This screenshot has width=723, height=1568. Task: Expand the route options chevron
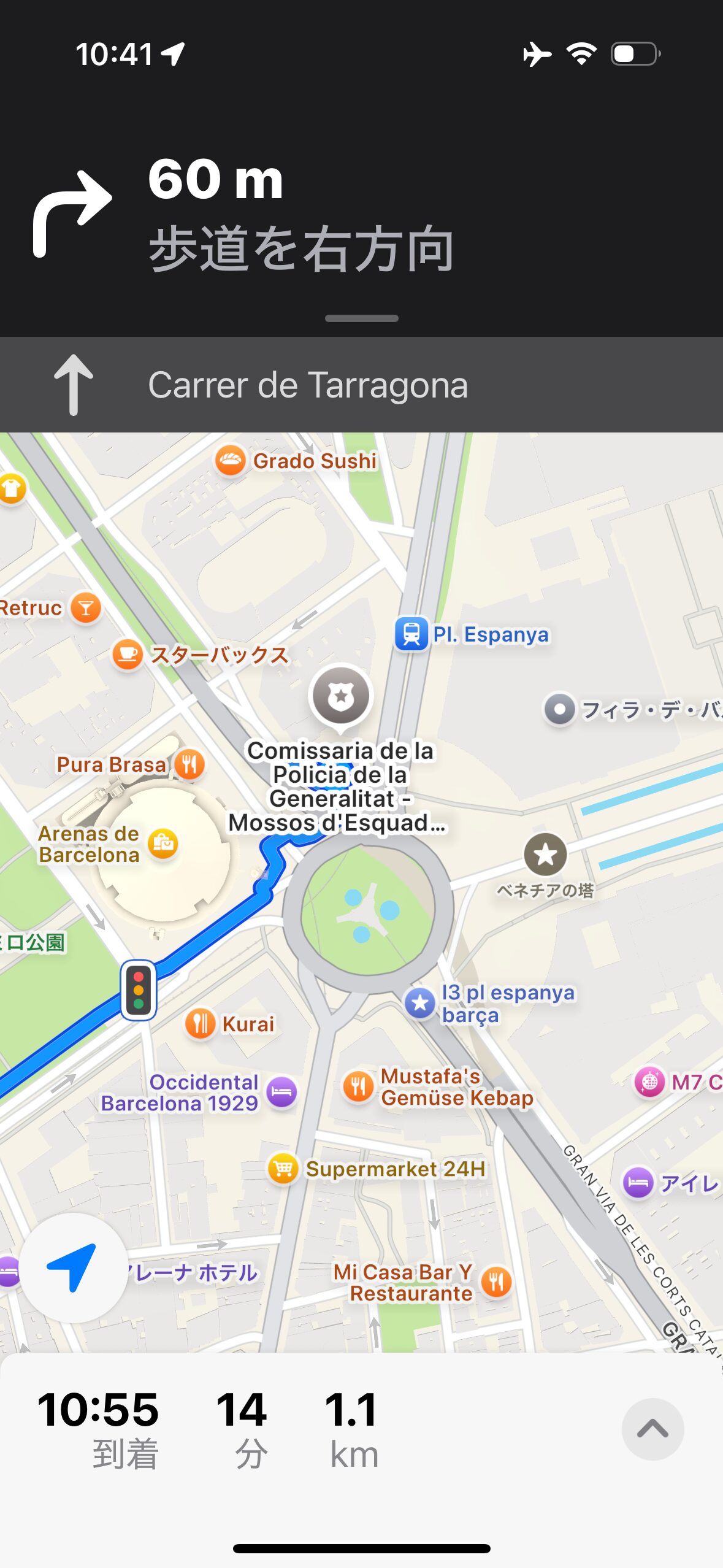click(652, 1429)
